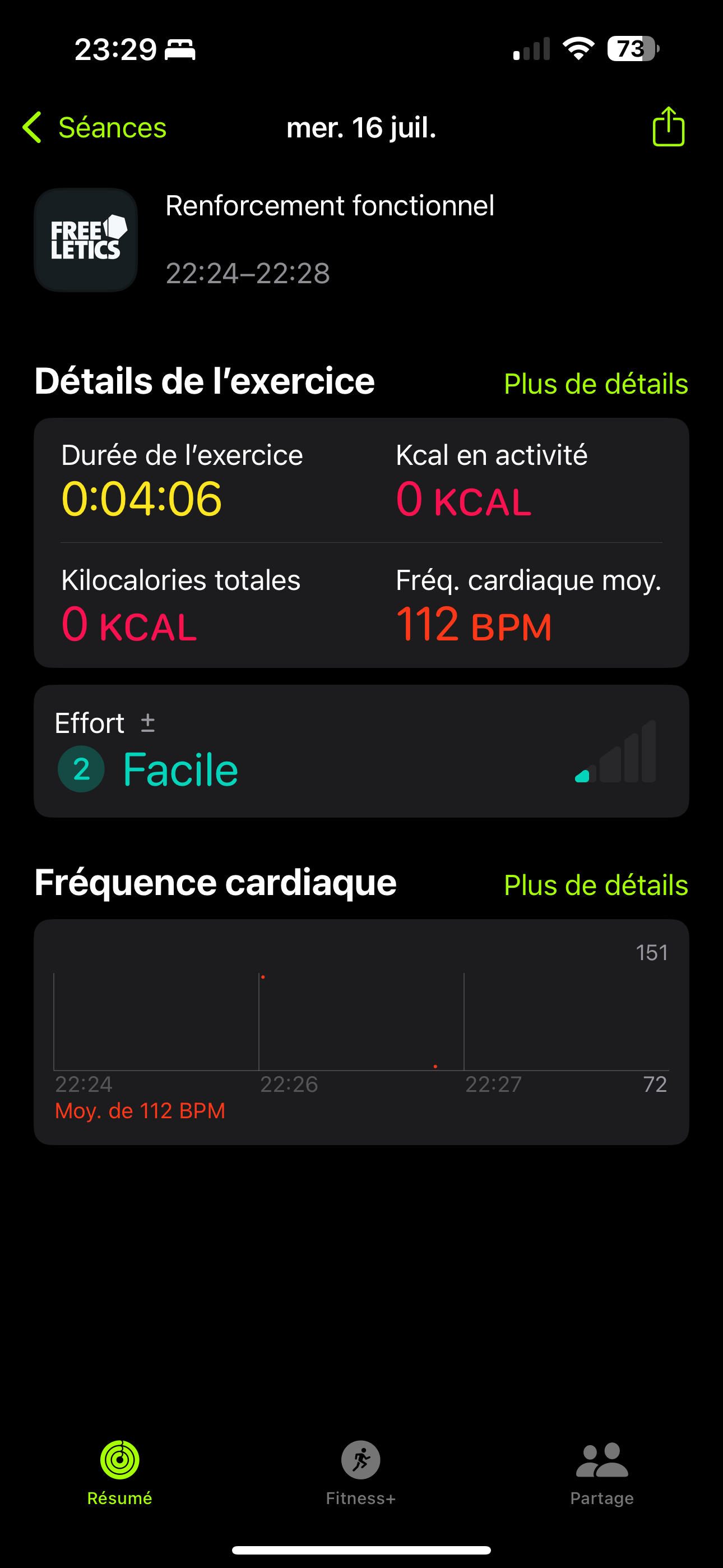Open Plus de détails for Détails de l'exercice
Viewport: 723px width, 1568px height.
(x=595, y=384)
